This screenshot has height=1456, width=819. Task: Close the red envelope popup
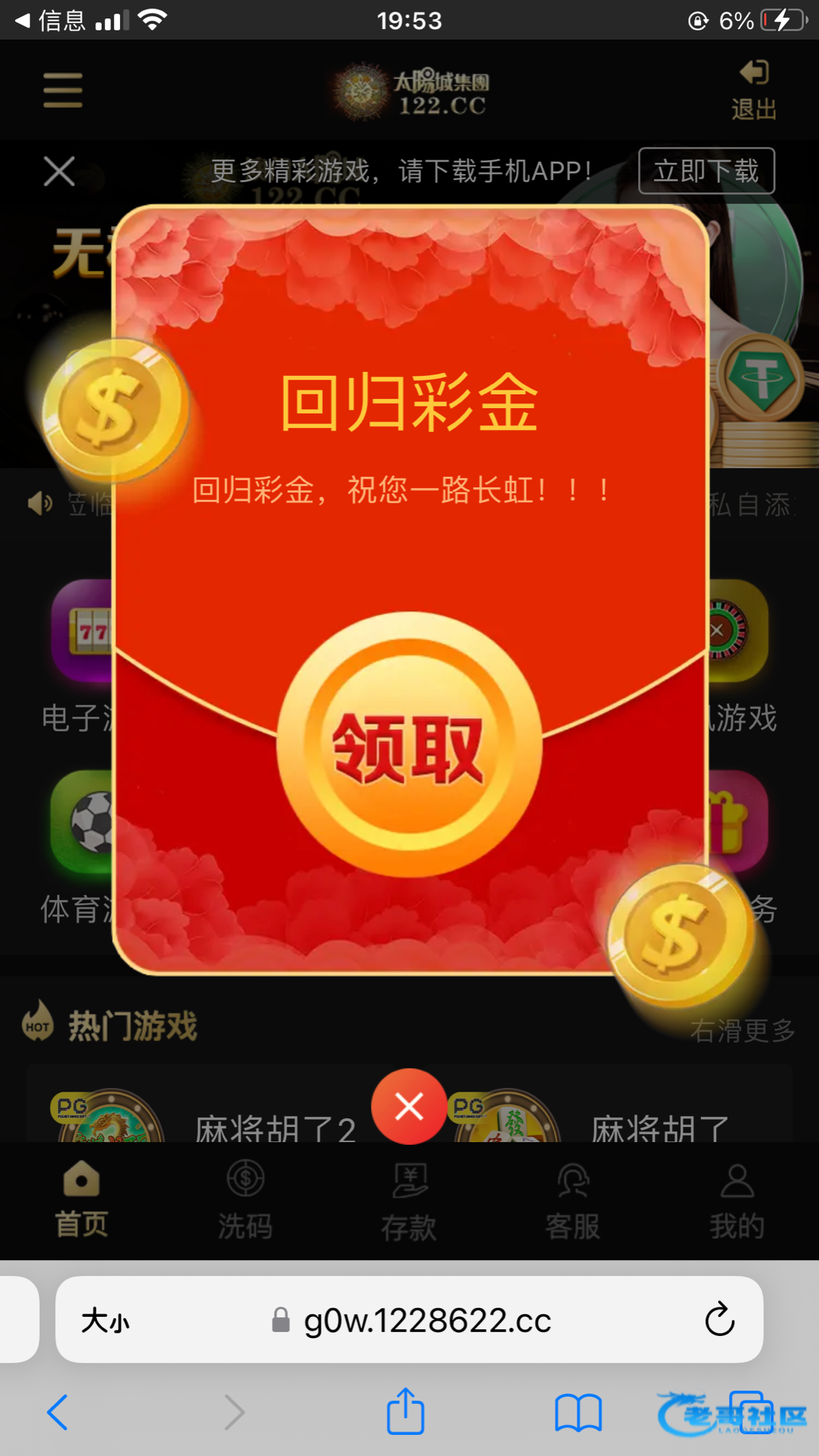(x=409, y=1106)
